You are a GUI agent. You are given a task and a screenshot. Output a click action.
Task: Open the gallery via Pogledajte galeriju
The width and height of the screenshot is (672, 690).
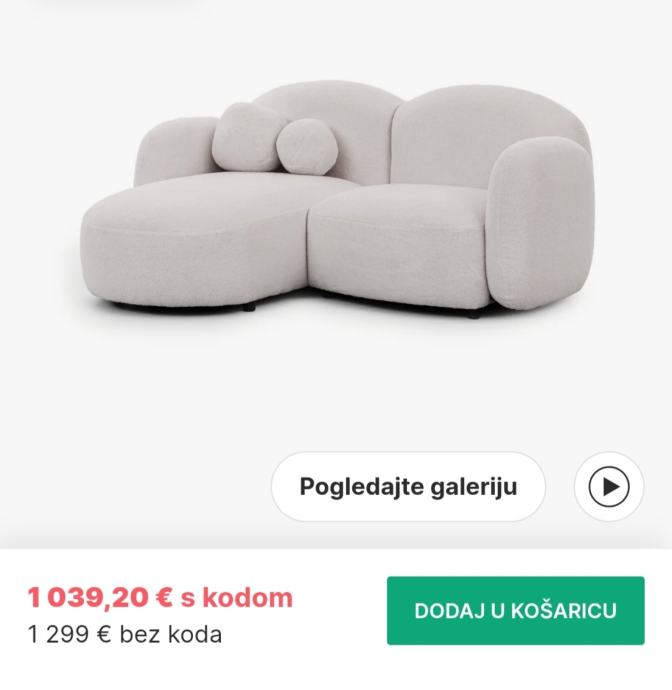tap(408, 487)
